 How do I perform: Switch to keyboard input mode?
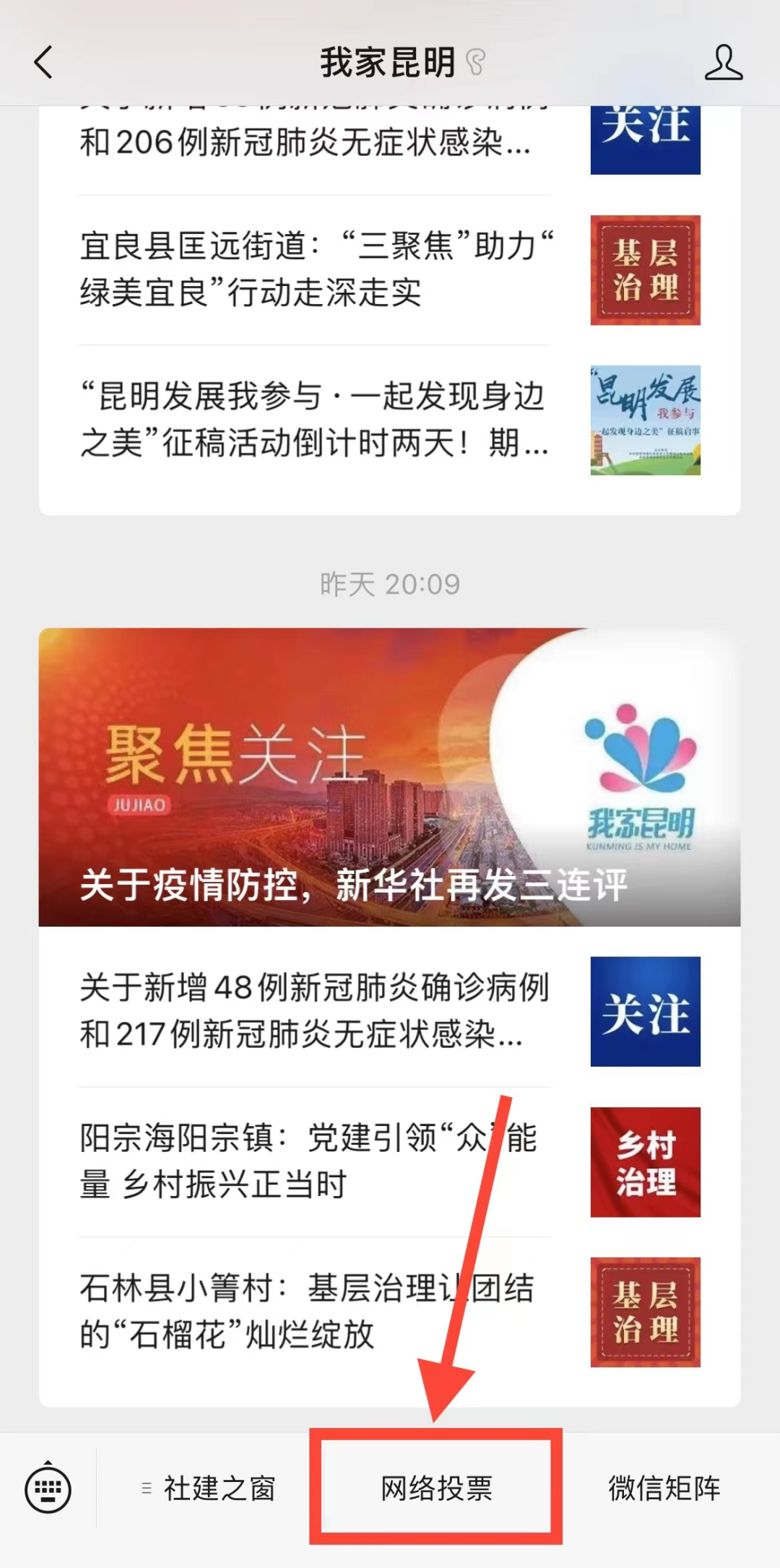point(48,1489)
